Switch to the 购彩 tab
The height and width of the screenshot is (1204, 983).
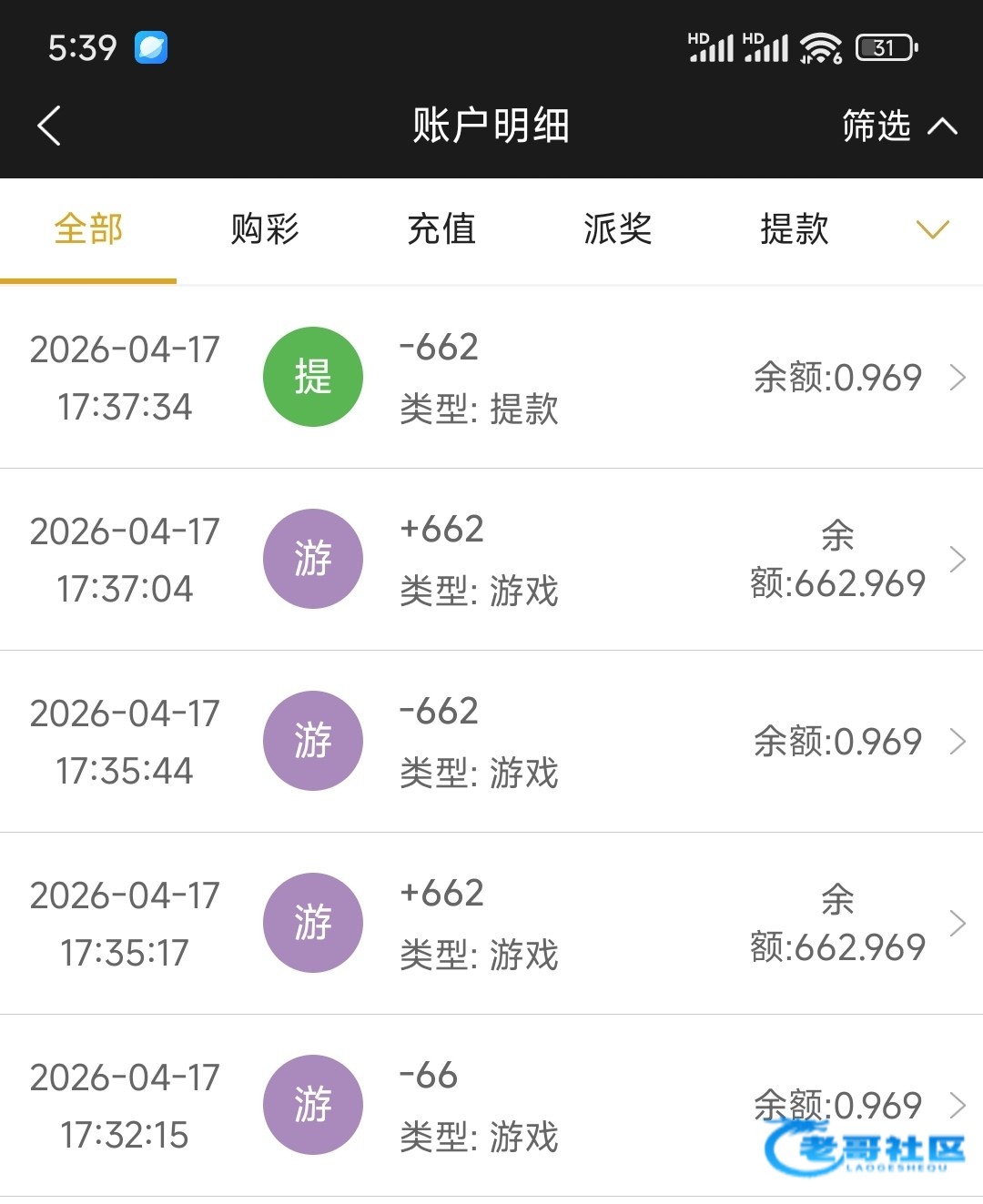tap(265, 229)
